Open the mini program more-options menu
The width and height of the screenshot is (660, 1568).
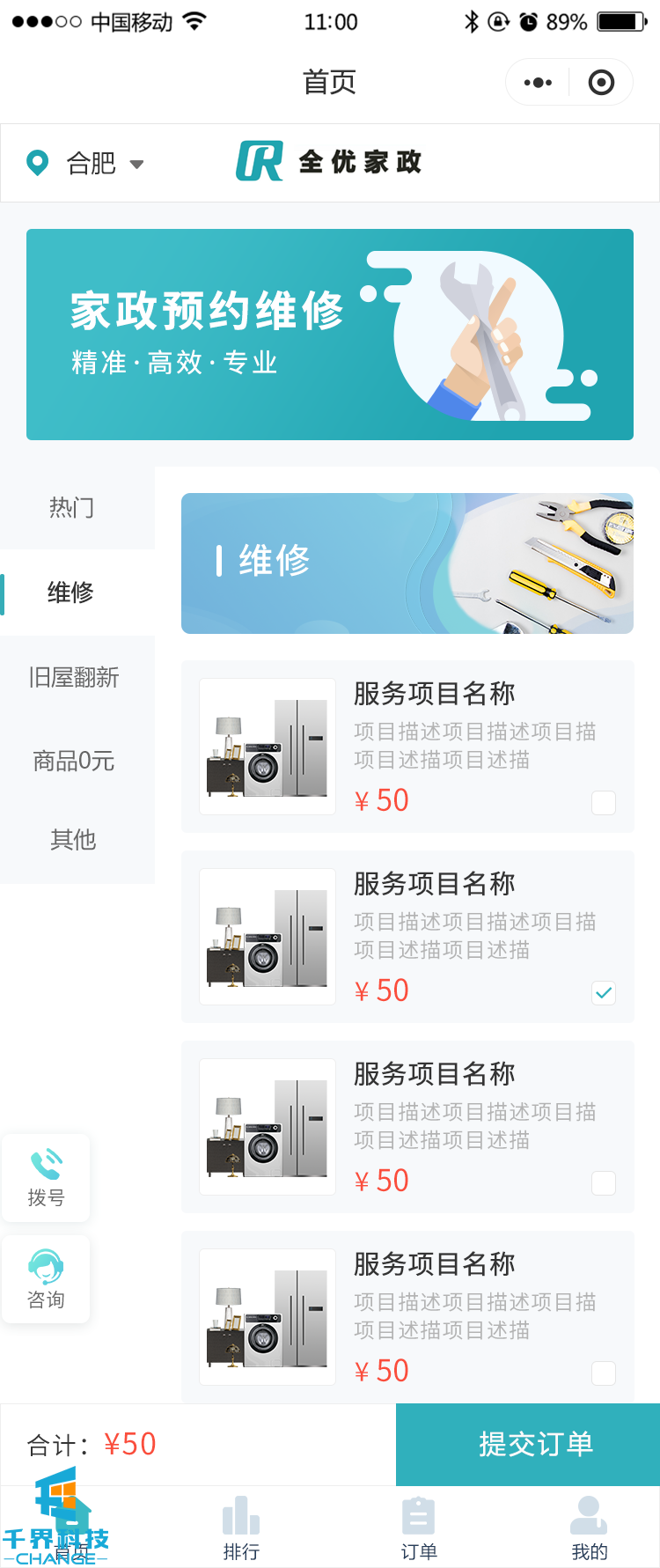click(538, 83)
